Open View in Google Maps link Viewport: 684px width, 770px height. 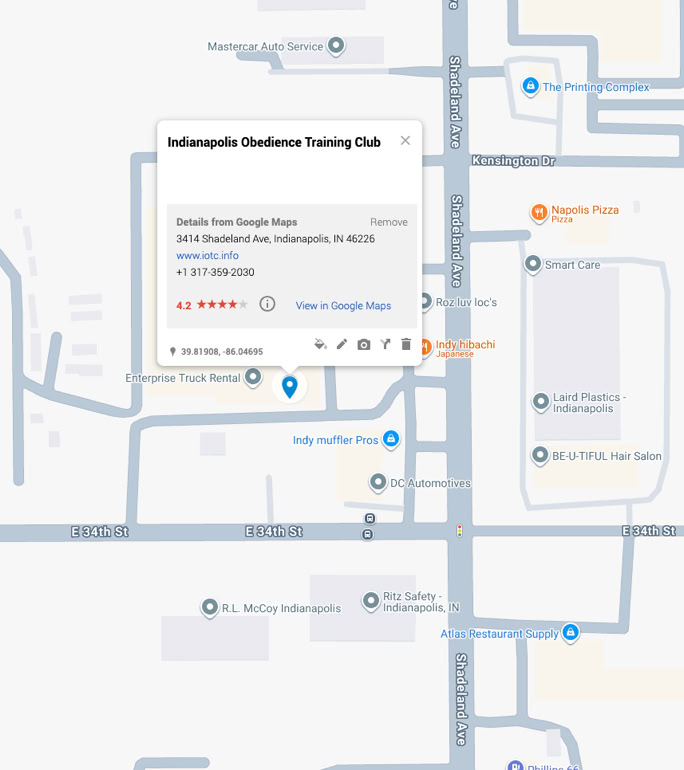click(x=343, y=306)
